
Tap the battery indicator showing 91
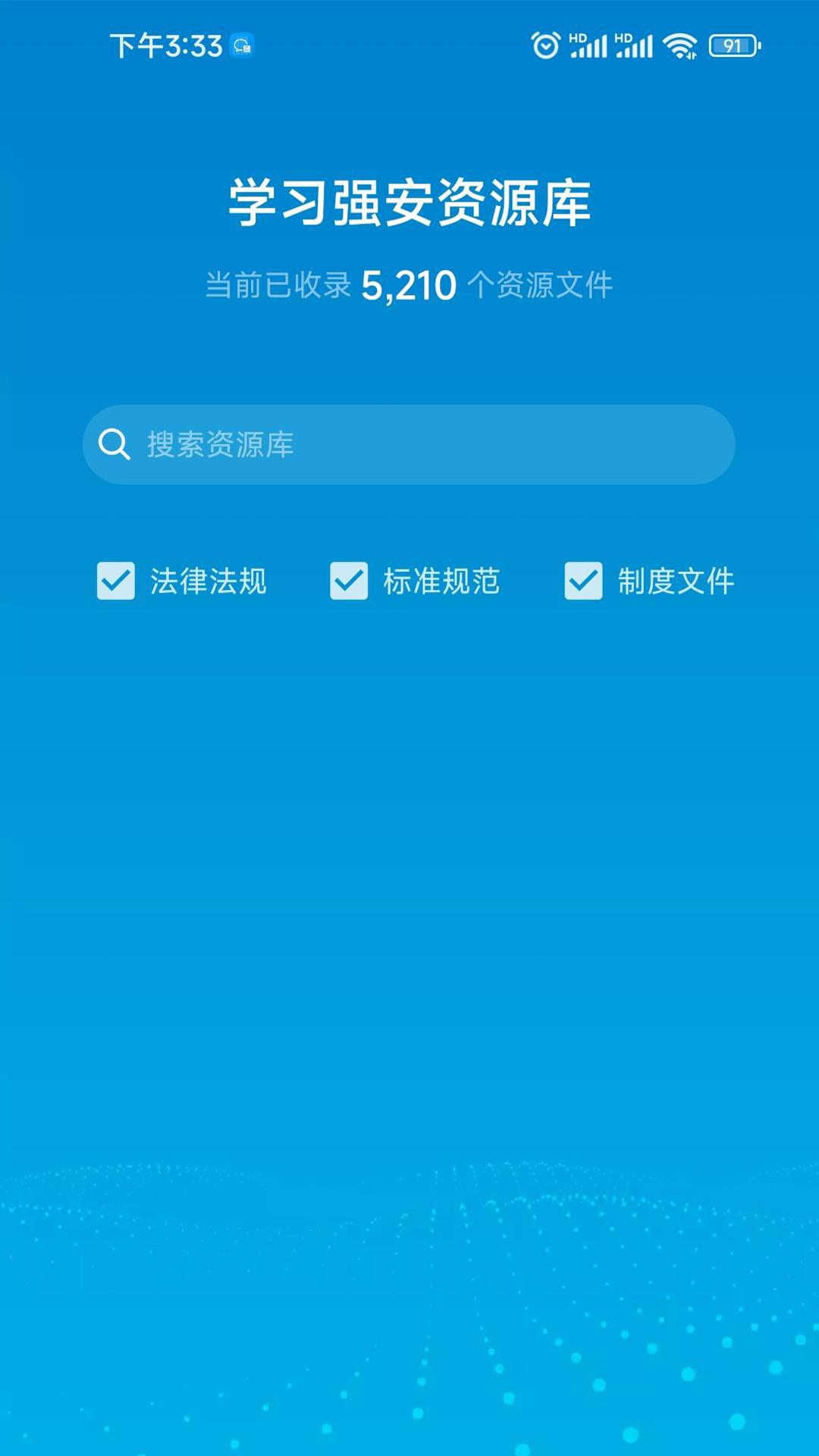pyautogui.click(x=730, y=45)
